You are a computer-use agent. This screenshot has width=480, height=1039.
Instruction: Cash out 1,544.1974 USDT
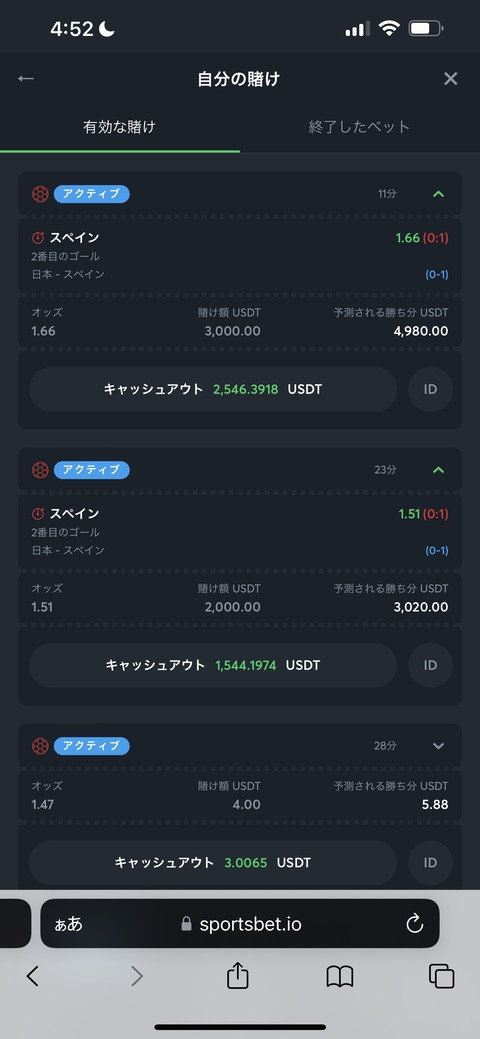213,665
